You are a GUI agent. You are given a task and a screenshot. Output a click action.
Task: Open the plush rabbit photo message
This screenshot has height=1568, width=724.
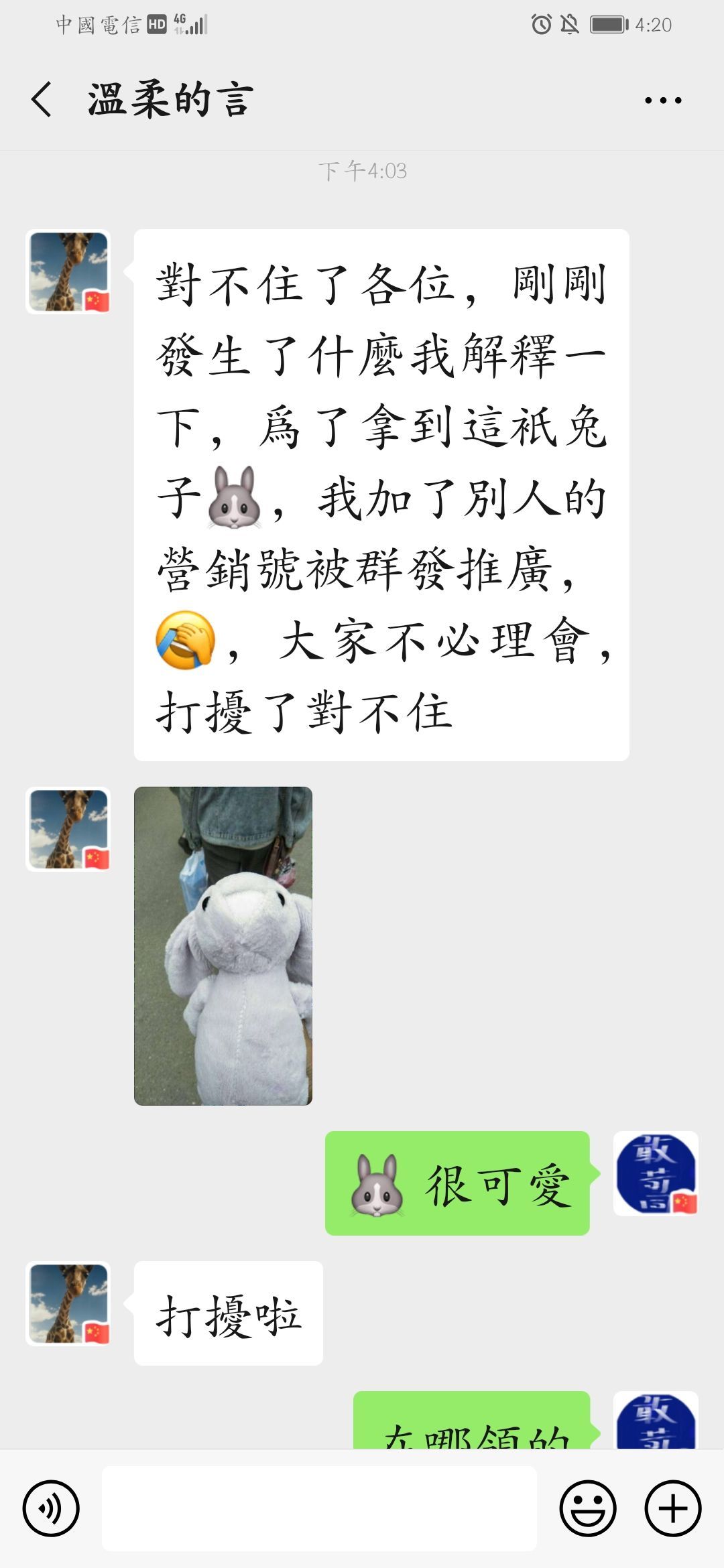pos(223,945)
